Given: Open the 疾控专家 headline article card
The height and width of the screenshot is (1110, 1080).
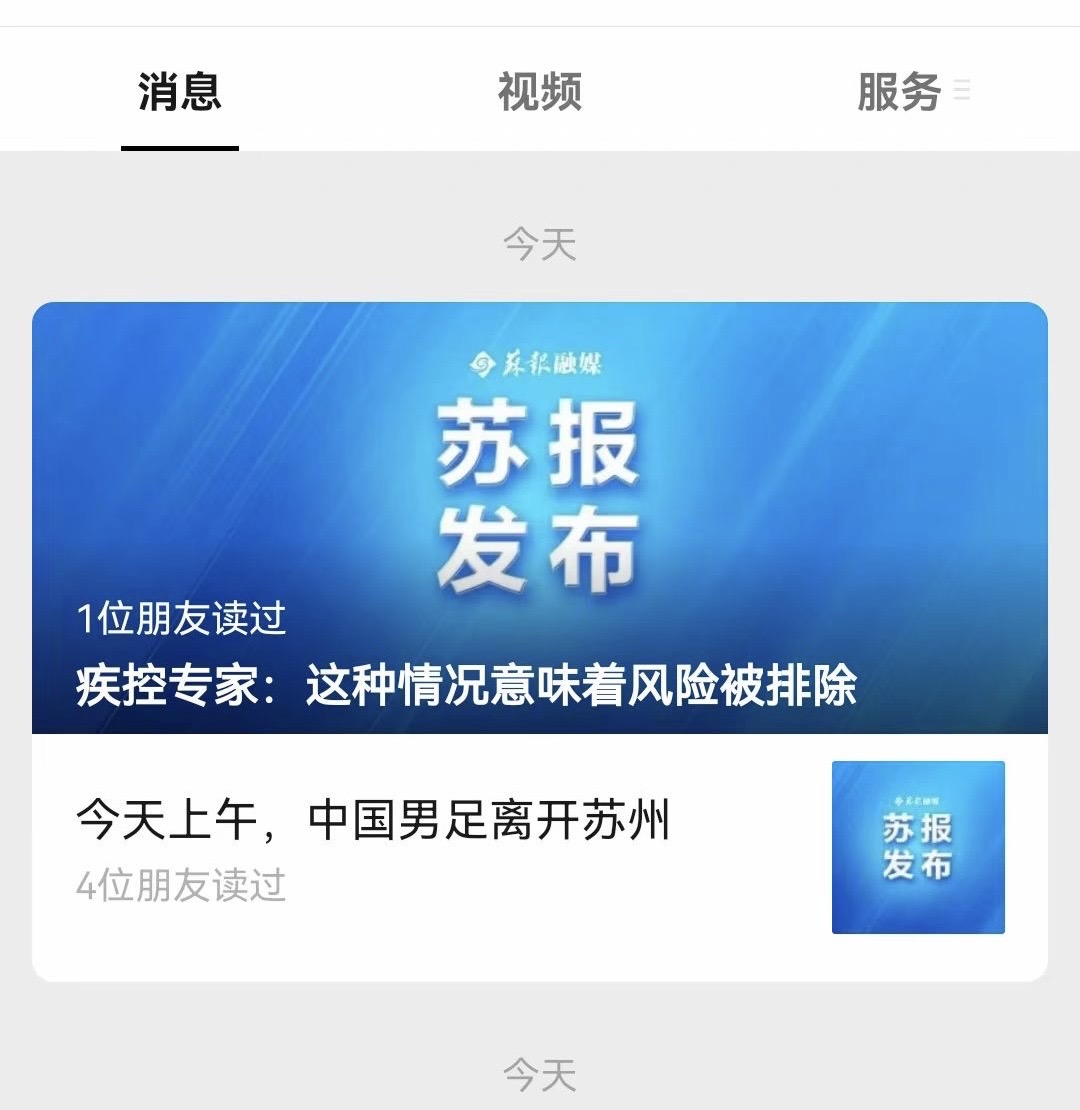Looking at the screenshot, I should [x=539, y=517].
